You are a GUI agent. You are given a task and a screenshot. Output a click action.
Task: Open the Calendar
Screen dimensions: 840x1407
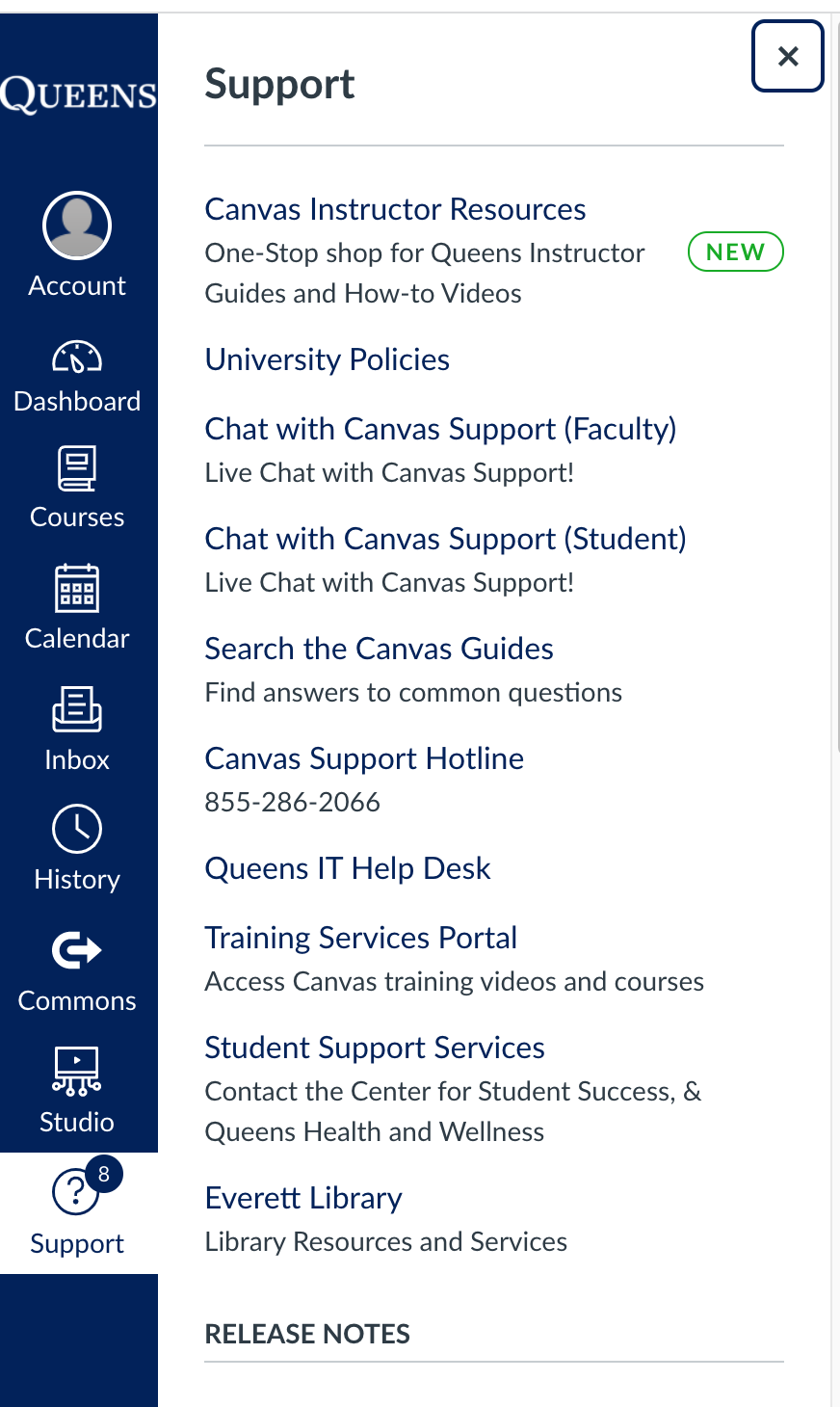(x=77, y=608)
